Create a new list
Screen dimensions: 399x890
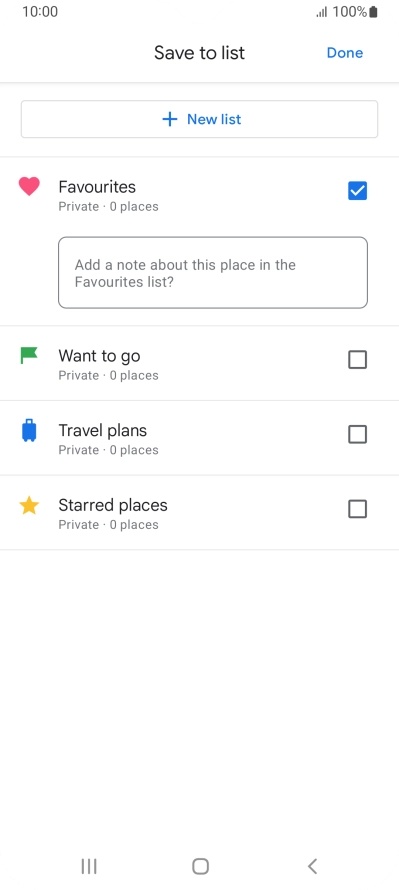click(199, 119)
